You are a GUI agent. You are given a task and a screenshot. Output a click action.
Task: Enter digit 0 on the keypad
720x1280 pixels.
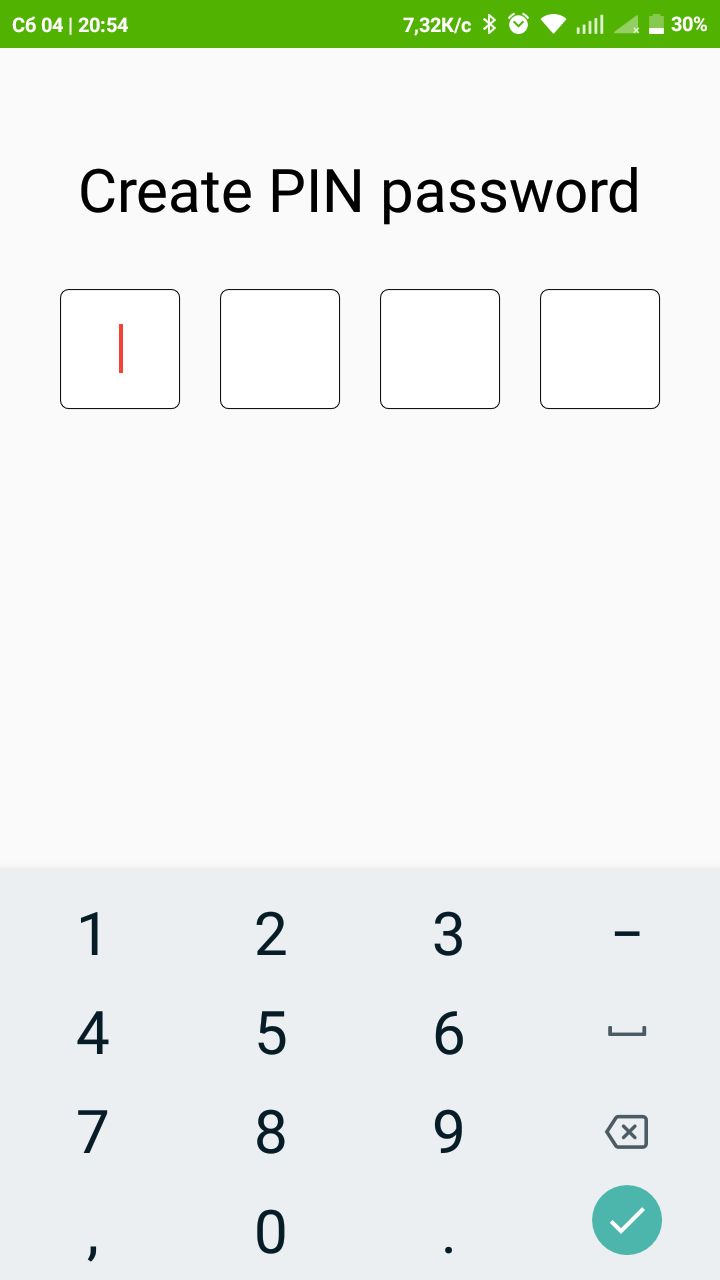pos(271,1231)
